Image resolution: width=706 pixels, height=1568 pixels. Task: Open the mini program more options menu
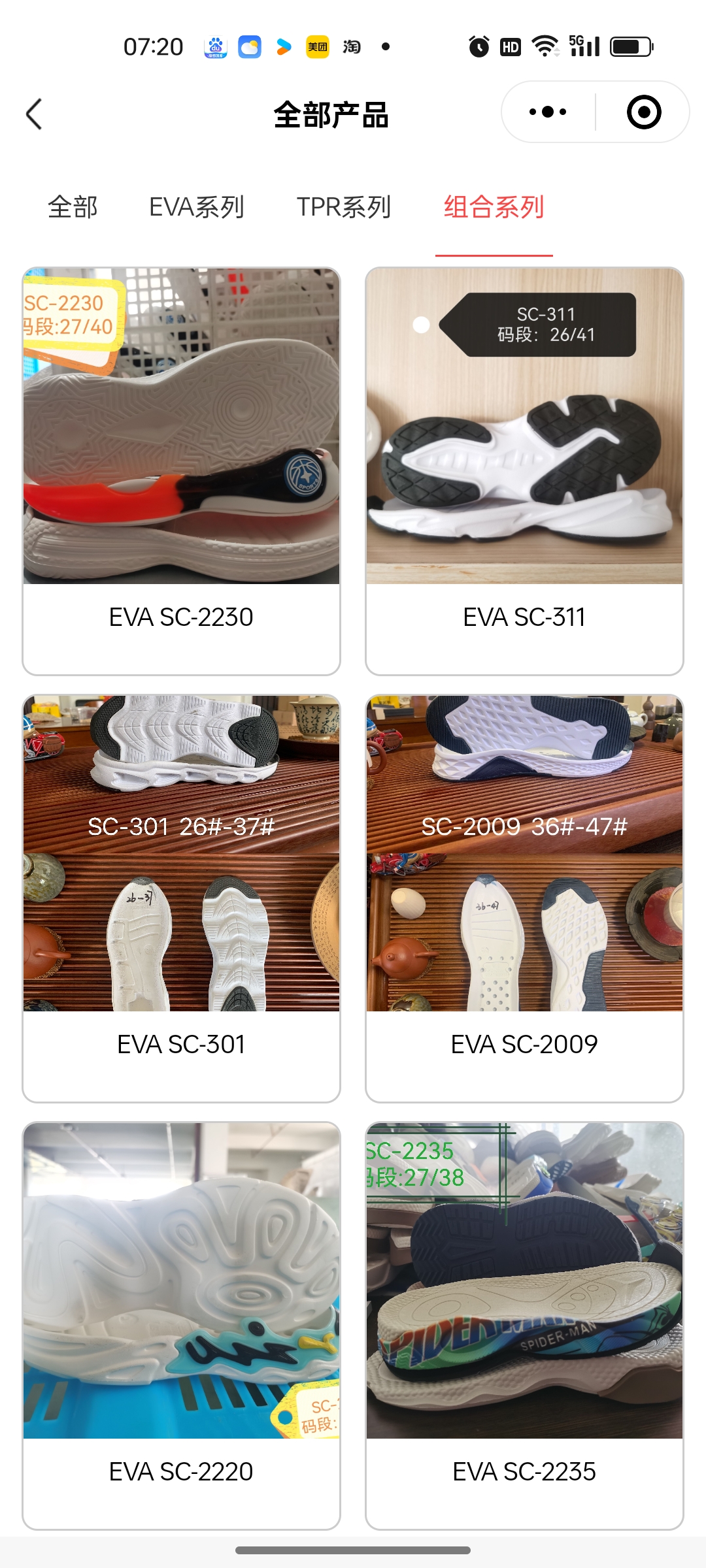pos(548,112)
